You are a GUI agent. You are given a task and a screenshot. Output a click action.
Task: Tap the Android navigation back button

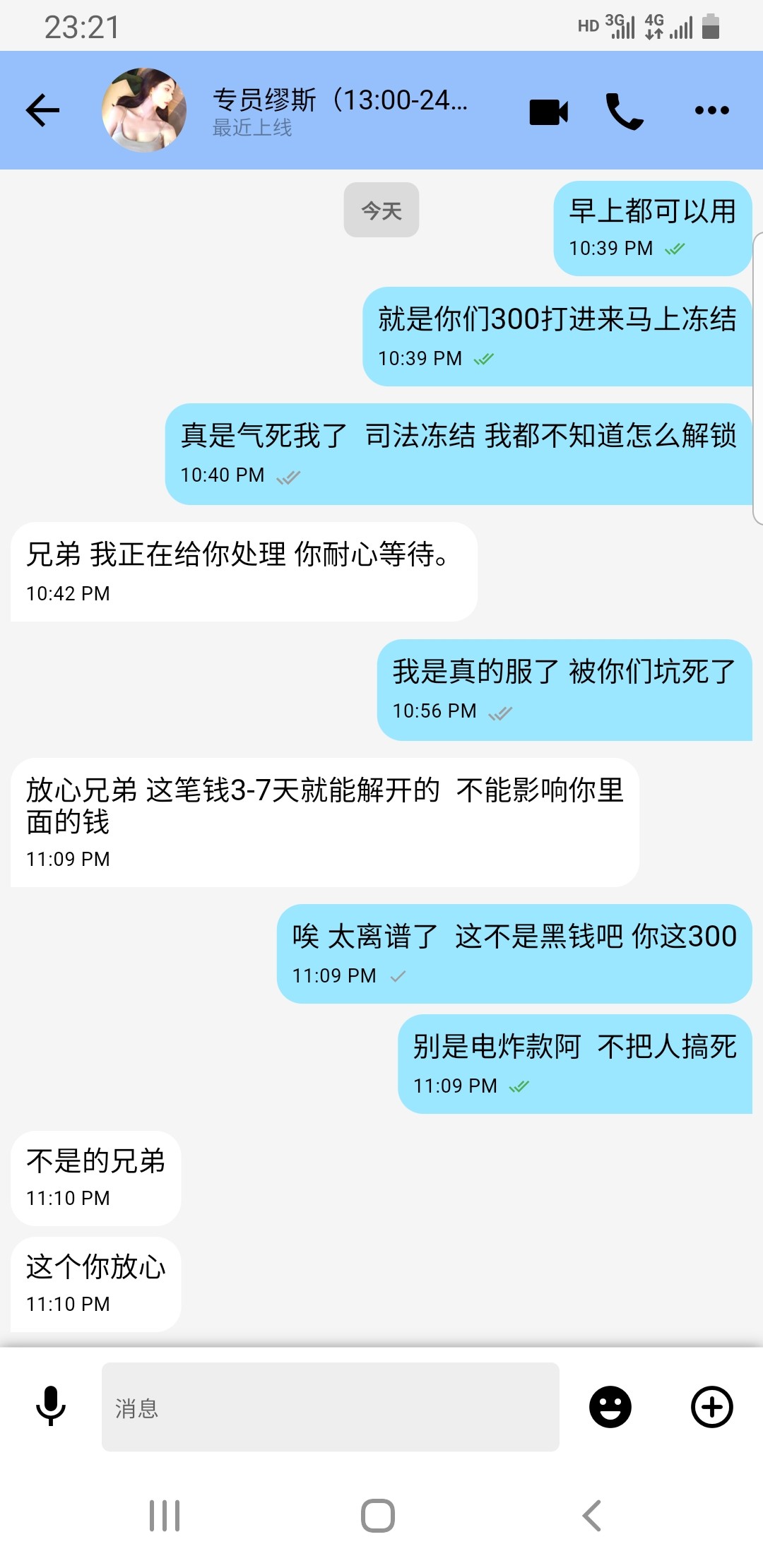click(592, 1514)
